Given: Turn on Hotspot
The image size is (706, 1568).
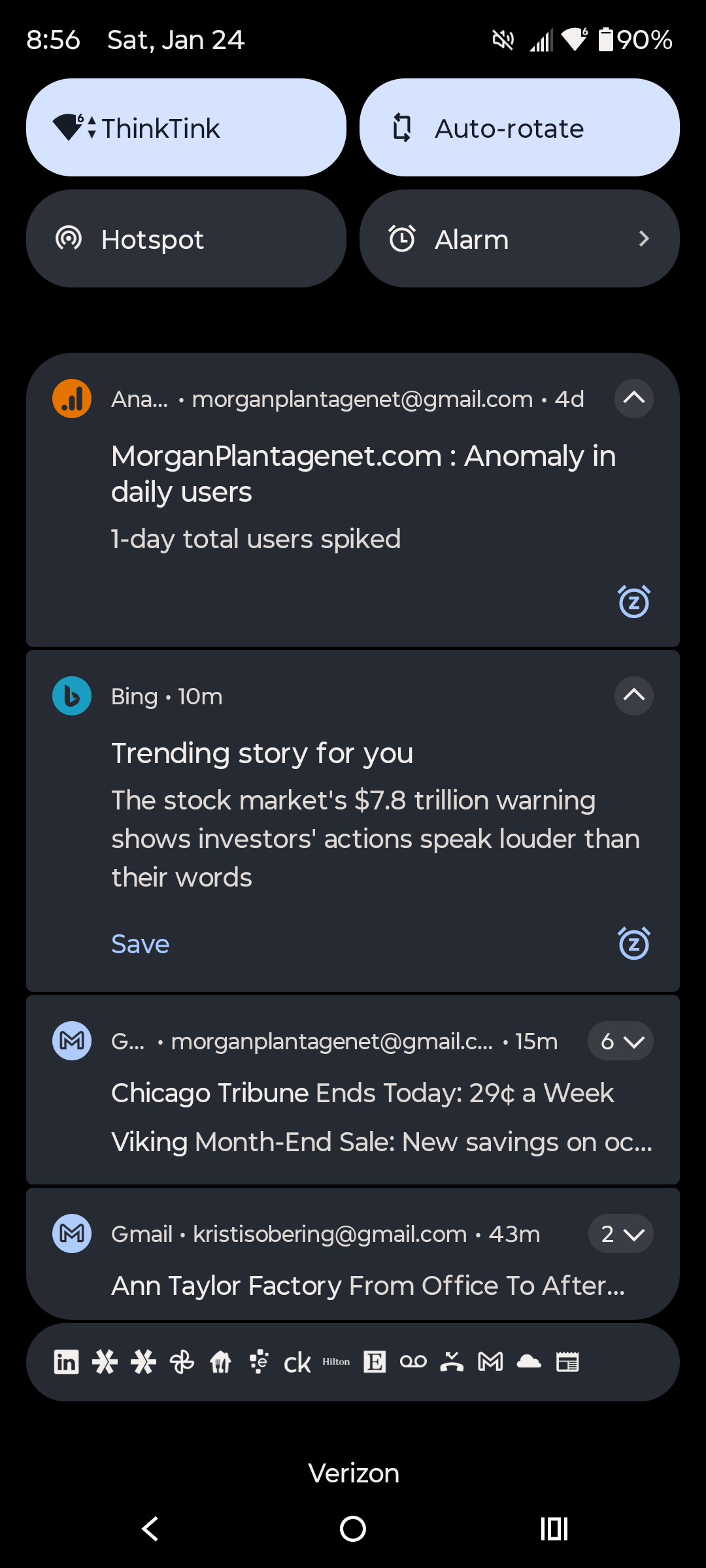Looking at the screenshot, I should (186, 238).
